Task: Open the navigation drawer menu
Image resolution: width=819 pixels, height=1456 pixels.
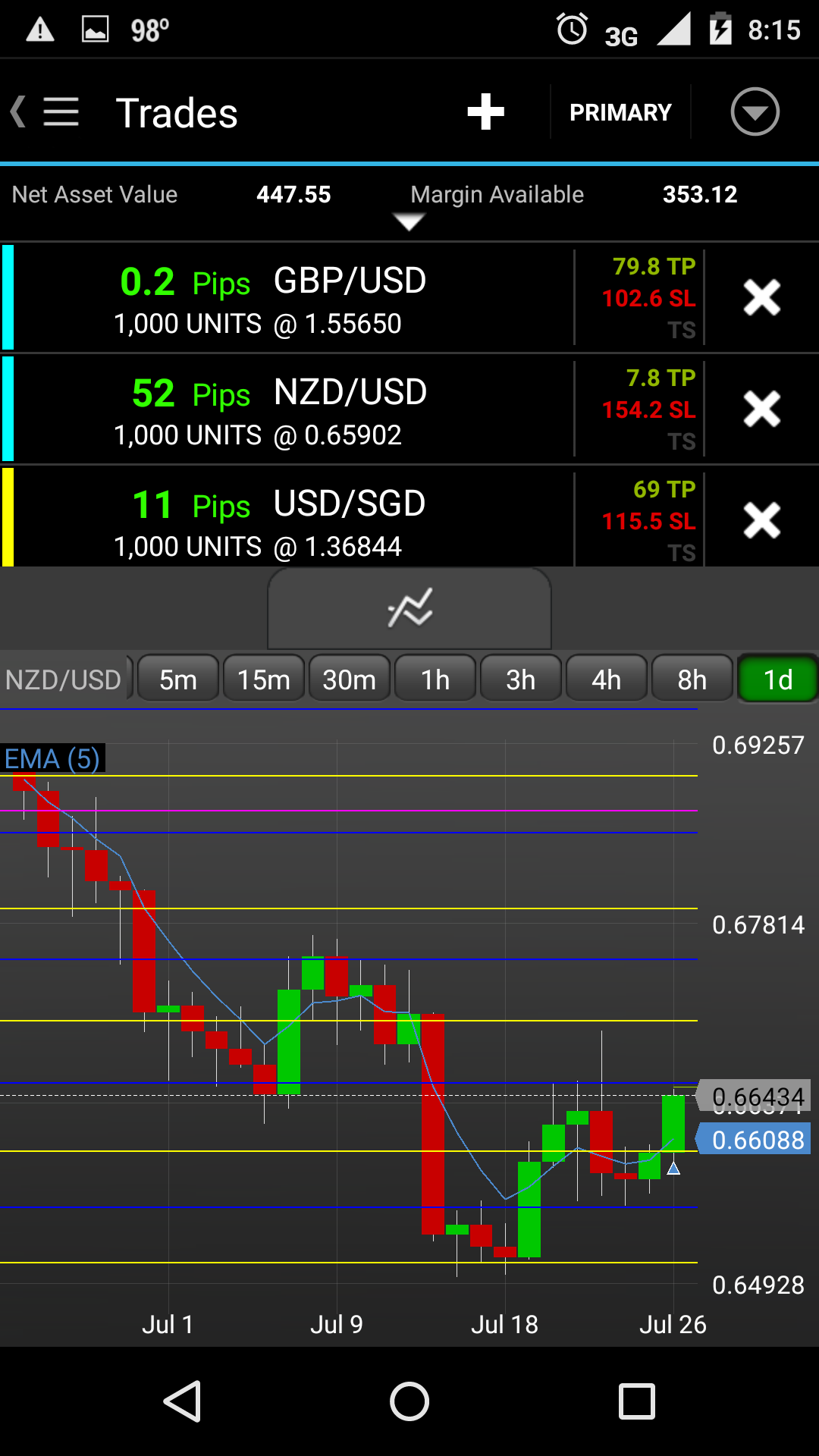Action: coord(60,112)
